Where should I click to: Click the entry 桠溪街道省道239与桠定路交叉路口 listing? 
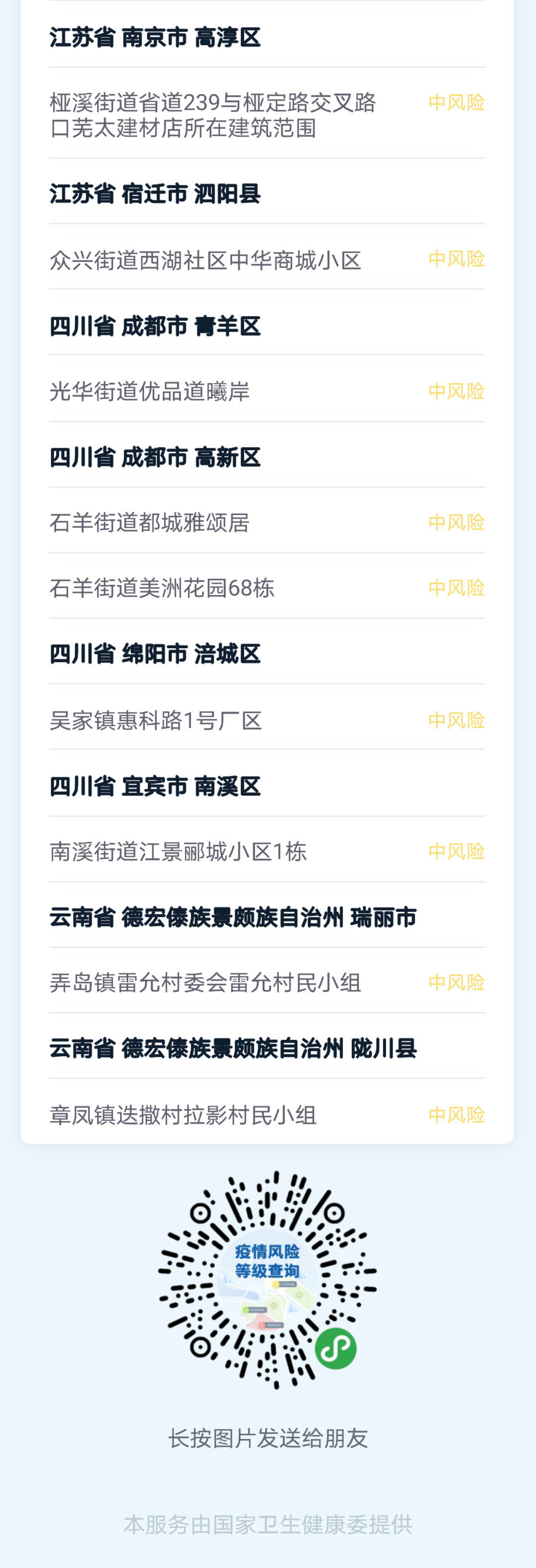point(213,116)
